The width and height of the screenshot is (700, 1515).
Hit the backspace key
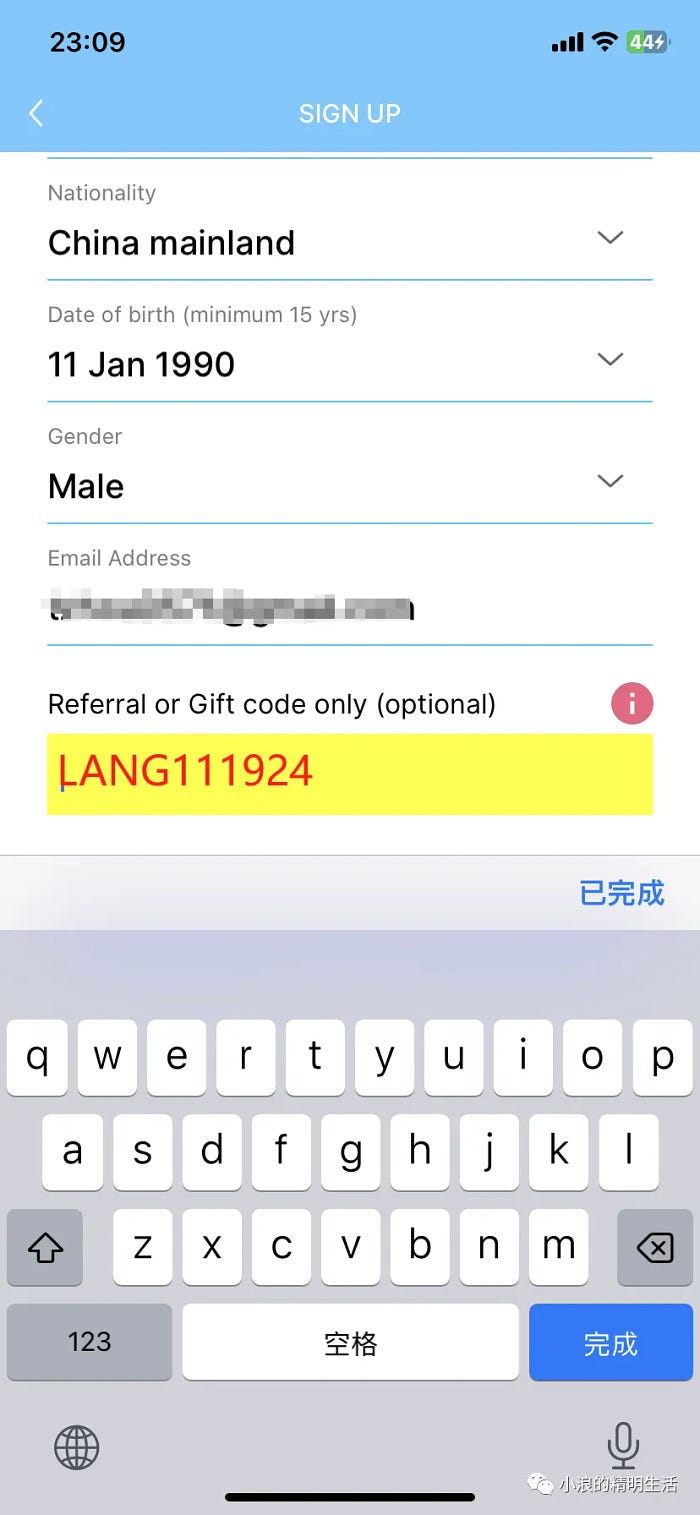[655, 1247]
